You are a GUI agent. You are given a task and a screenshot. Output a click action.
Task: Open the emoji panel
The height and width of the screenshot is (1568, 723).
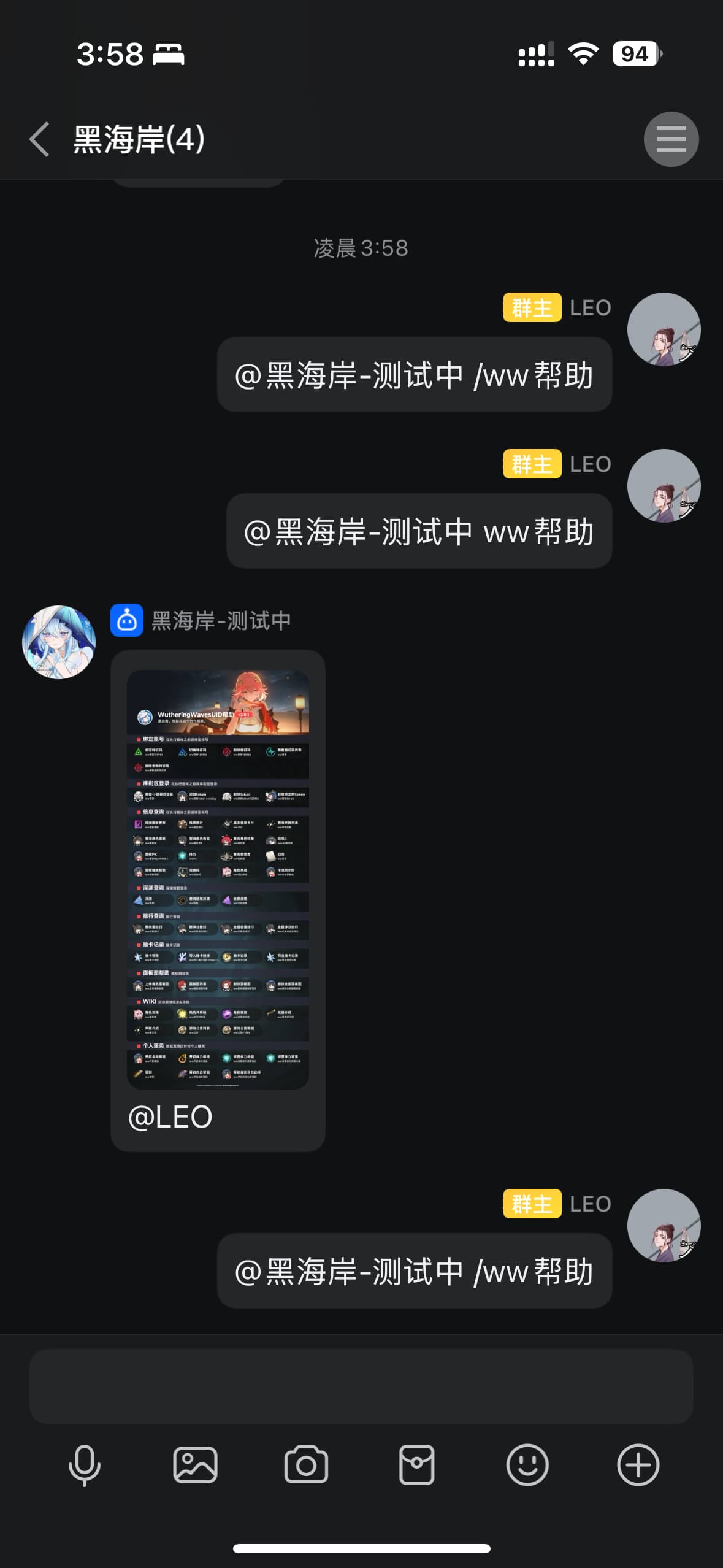coord(527,1465)
